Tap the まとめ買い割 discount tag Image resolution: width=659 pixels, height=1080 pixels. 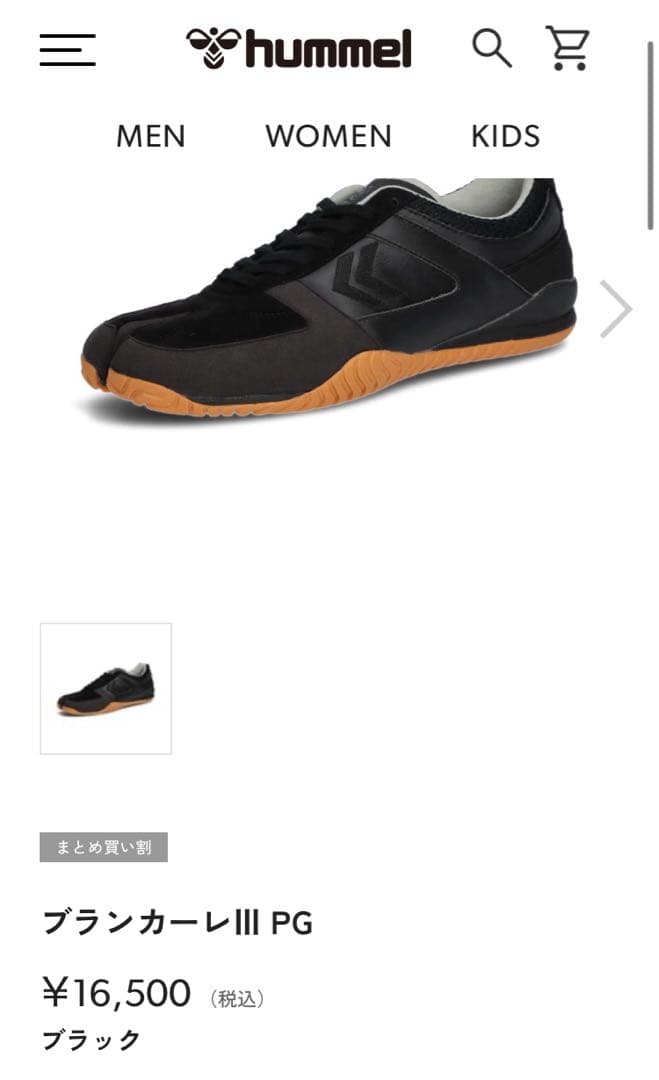point(104,847)
